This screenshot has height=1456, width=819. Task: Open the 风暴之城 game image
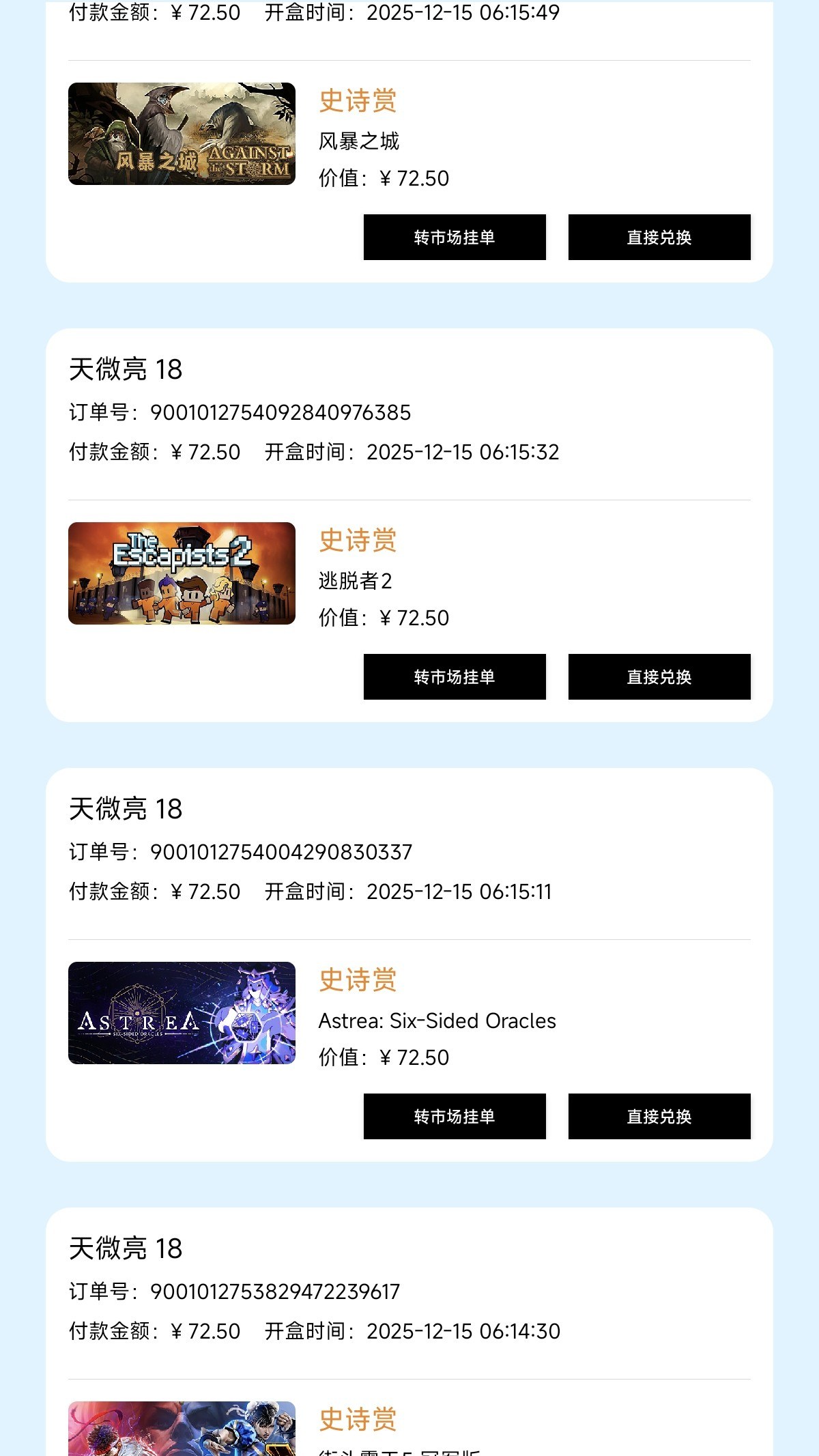click(x=182, y=134)
